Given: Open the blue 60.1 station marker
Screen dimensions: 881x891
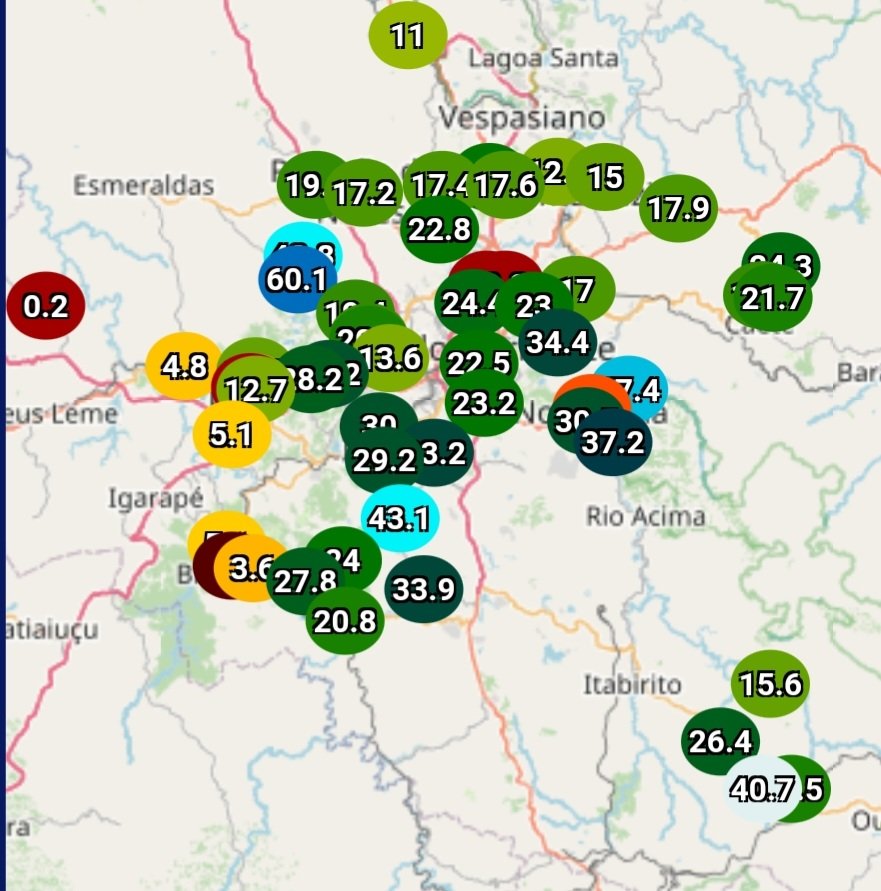Looking at the screenshot, I should pyautogui.click(x=297, y=280).
